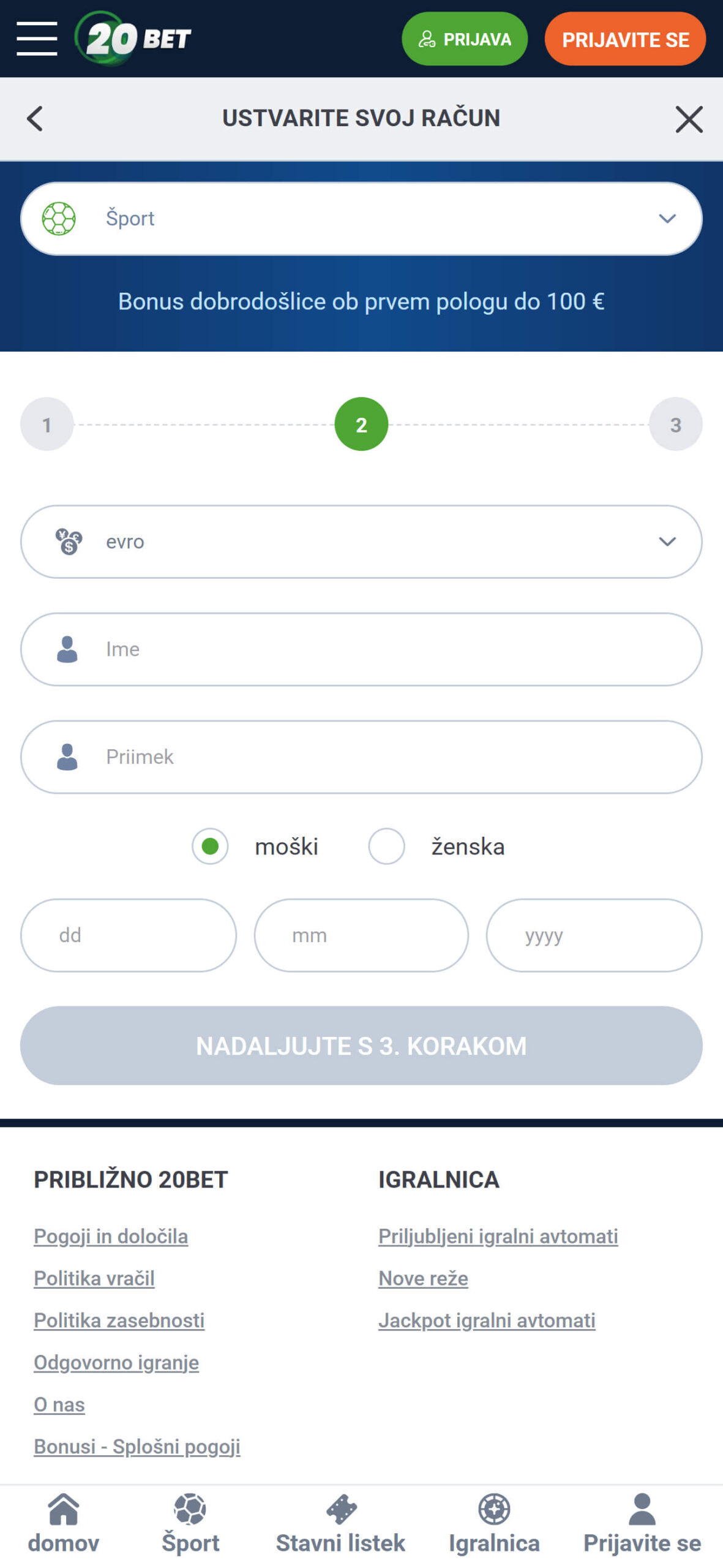The height and width of the screenshot is (1568, 723).
Task: Open the Pogoji in določila link
Action: click(x=111, y=1236)
